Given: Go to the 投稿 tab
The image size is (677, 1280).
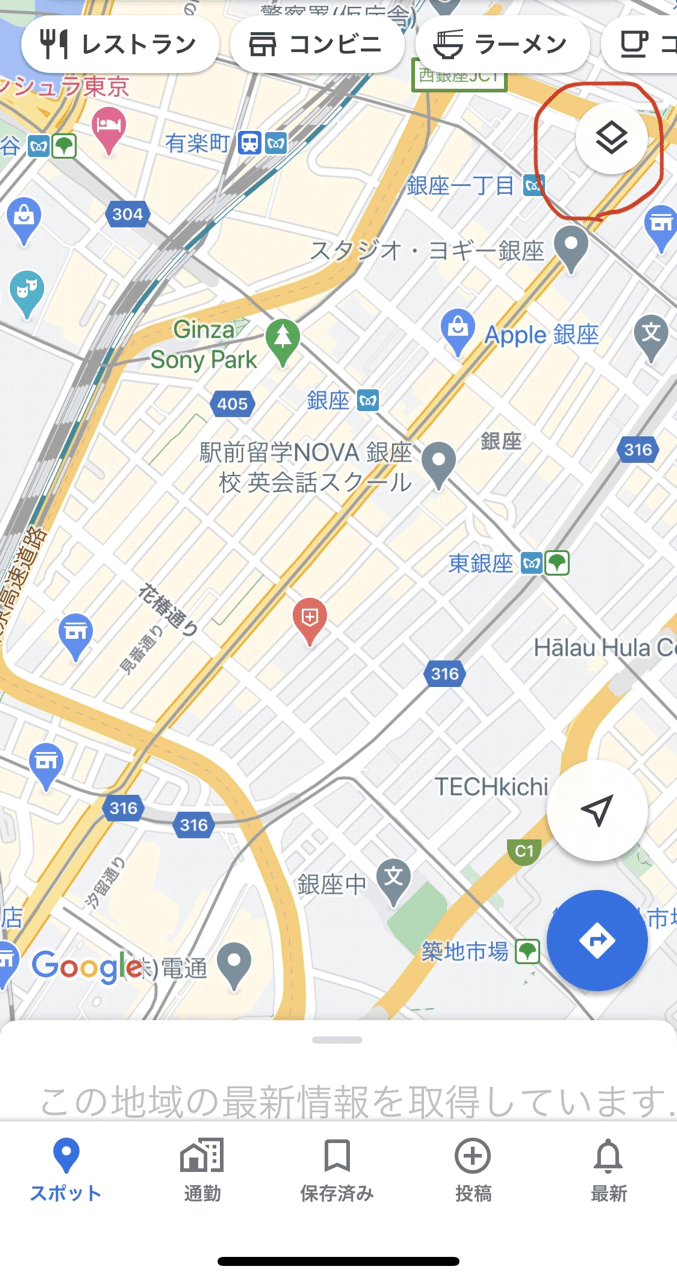Looking at the screenshot, I should pyautogui.click(x=473, y=1170).
